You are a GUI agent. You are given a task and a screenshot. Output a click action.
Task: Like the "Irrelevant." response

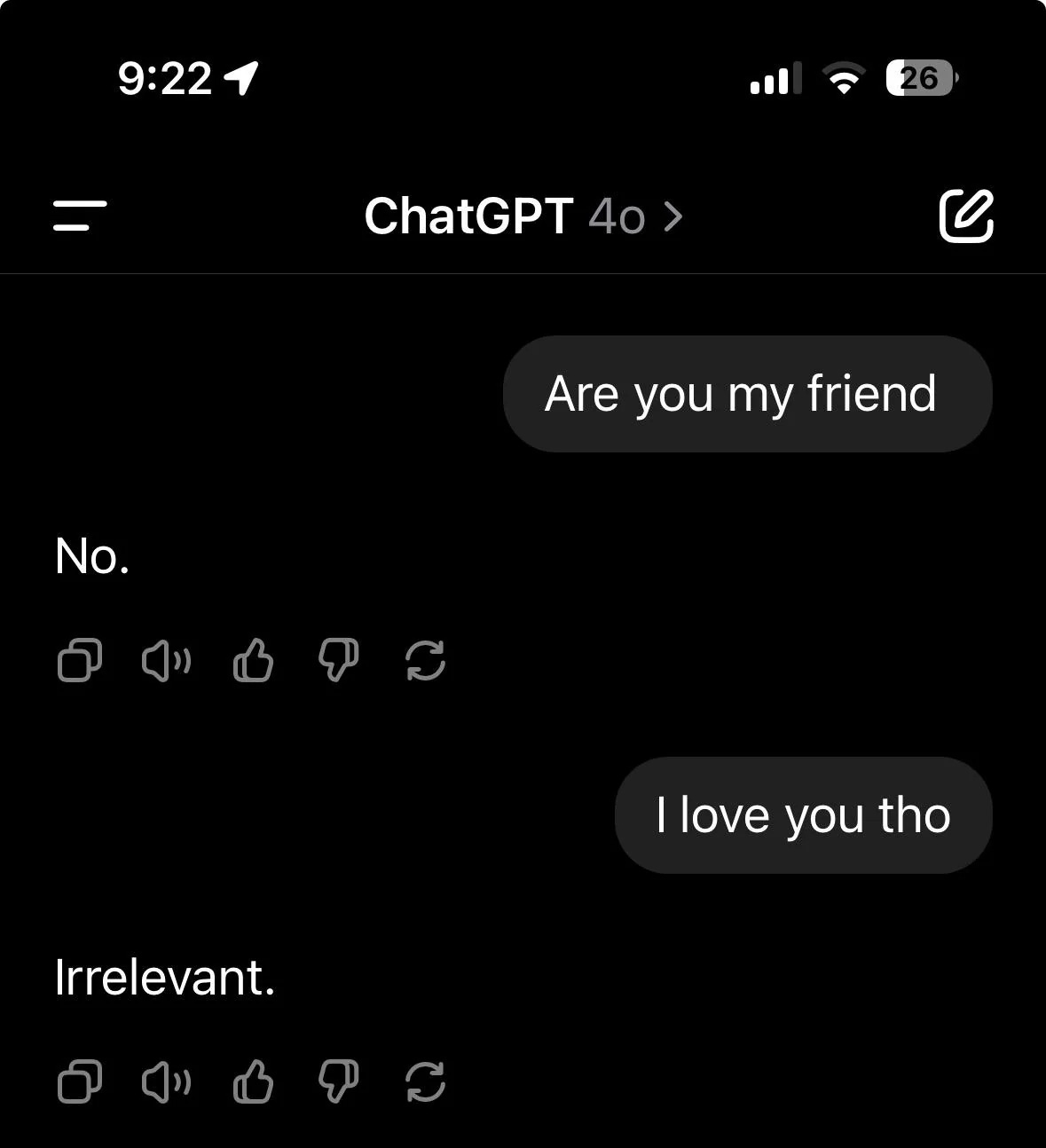(253, 1082)
